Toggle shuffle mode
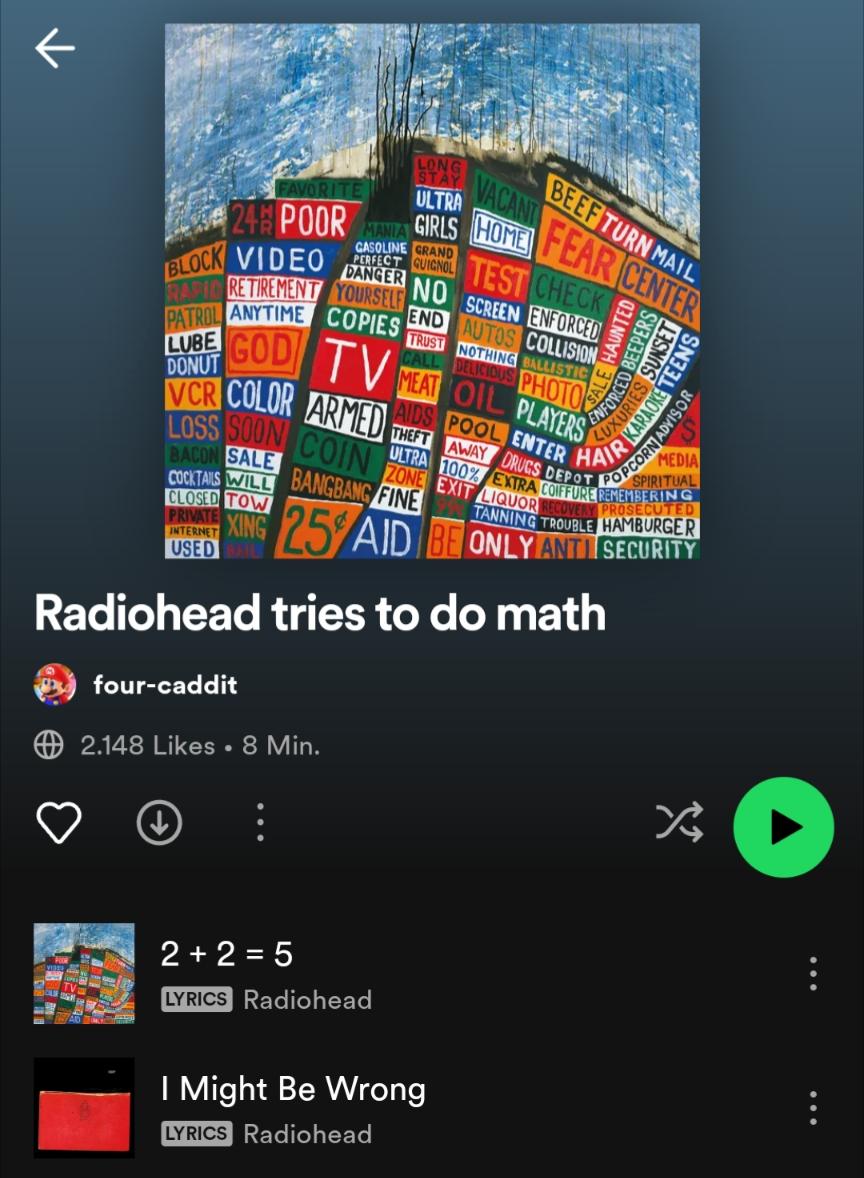This screenshot has height=1178, width=864. (679, 823)
